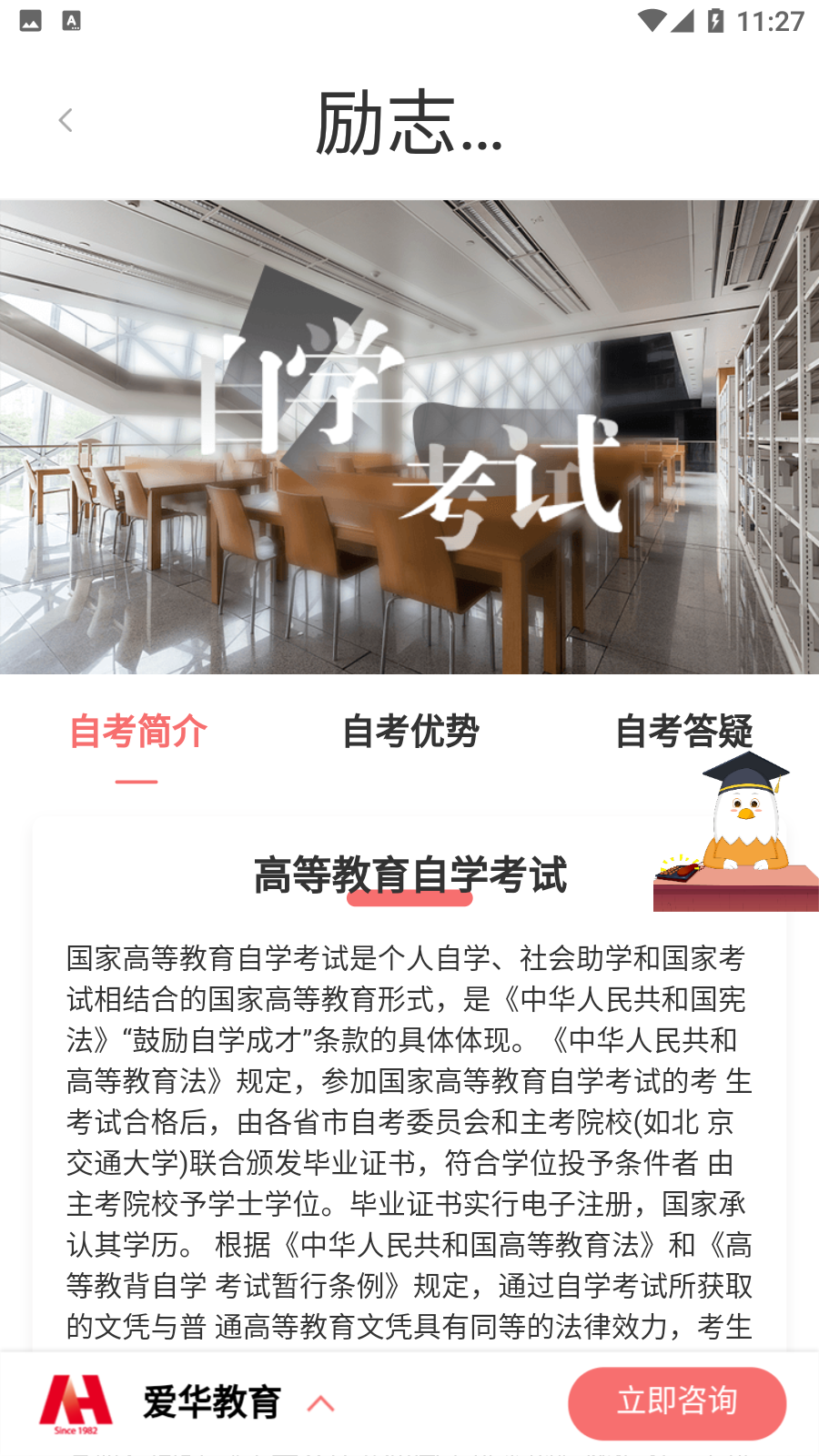Switch to the 自考优势 tab
Viewport: 819px width, 1456px height.
(410, 732)
